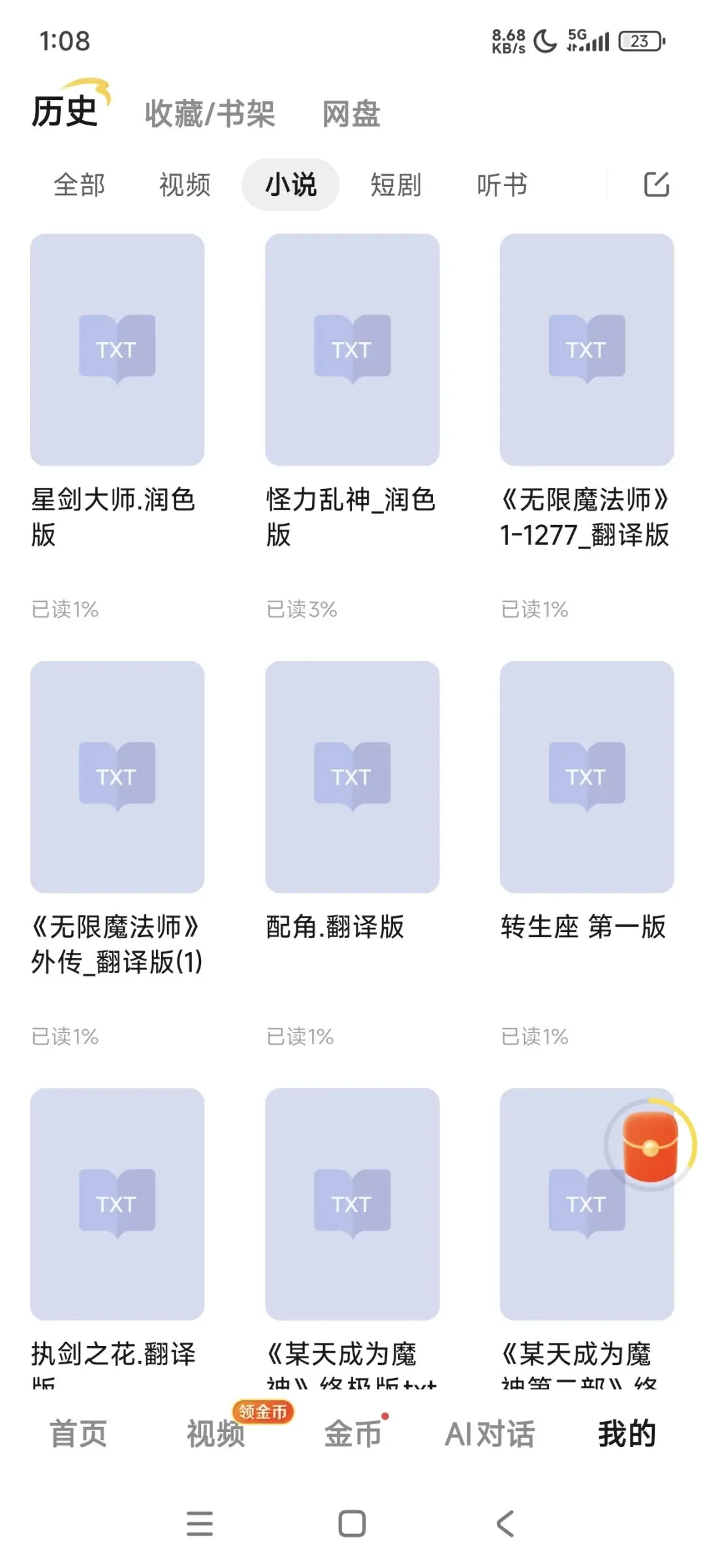Switch to the 视频 bottom tab

click(215, 1433)
